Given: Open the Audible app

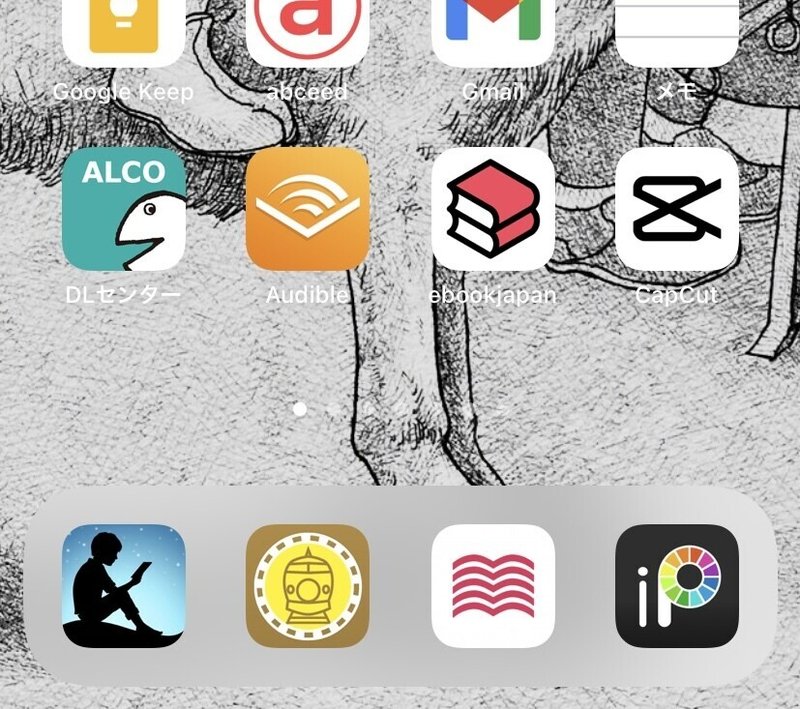Looking at the screenshot, I should click(307, 209).
